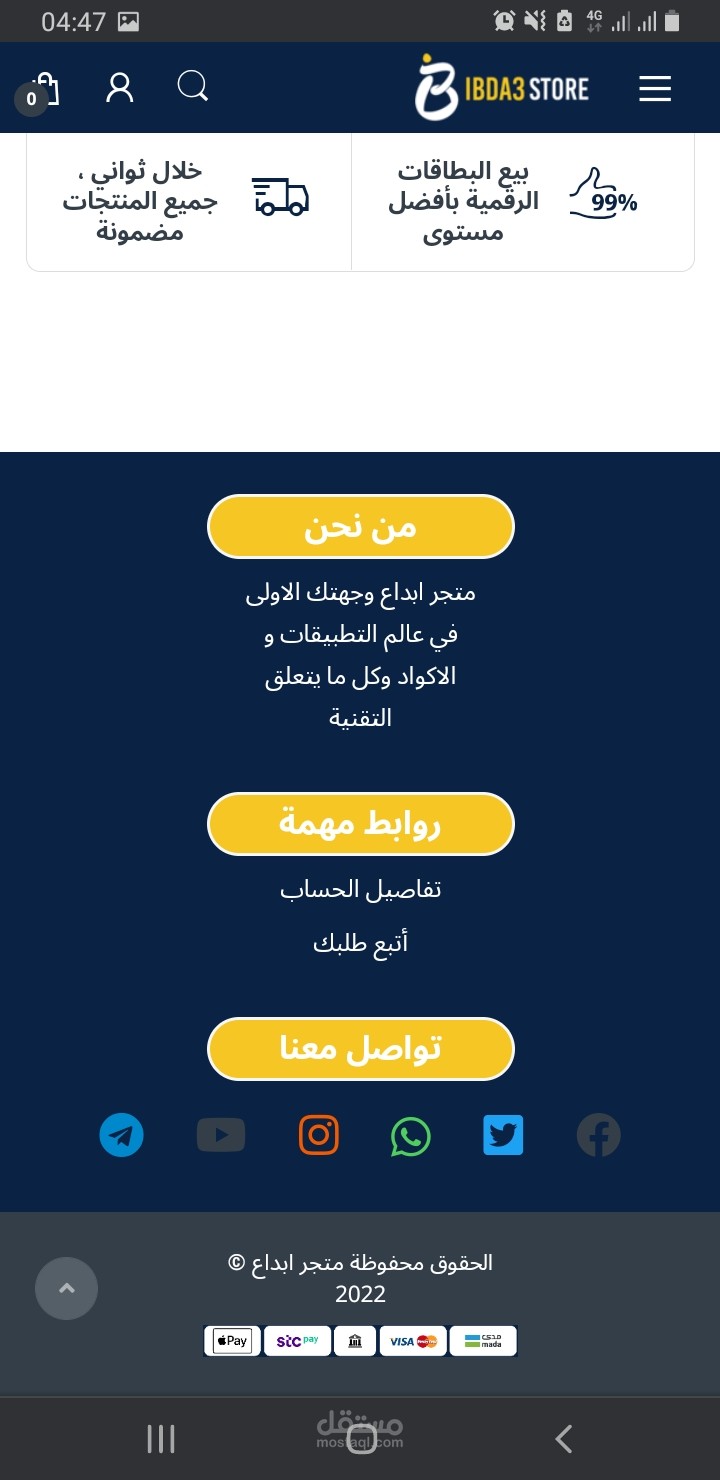
Task: Open the shopping cart bag
Action: [x=43, y=90]
